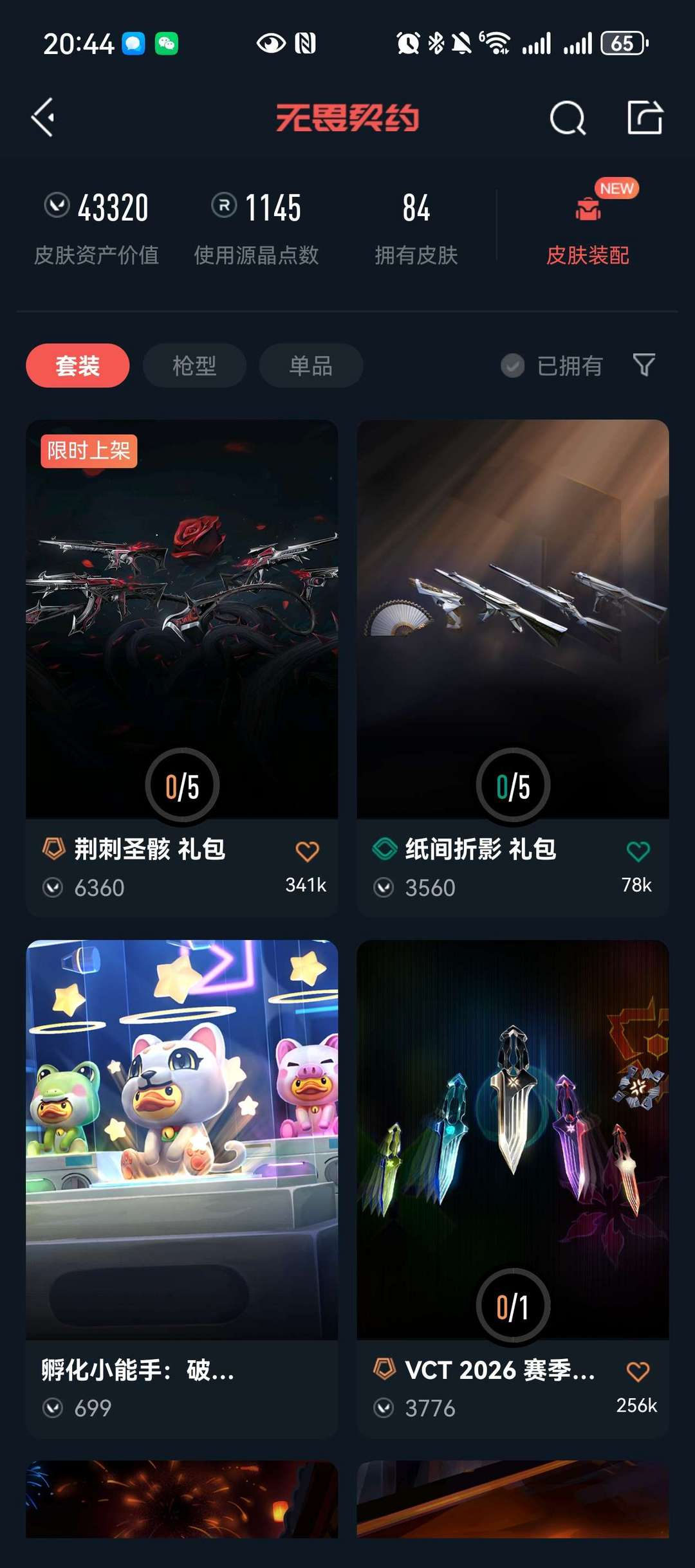The image size is (695, 1568).
Task: Unfavorite 荆刺圣骸 礼包 via its heart icon
Action: coord(307,849)
